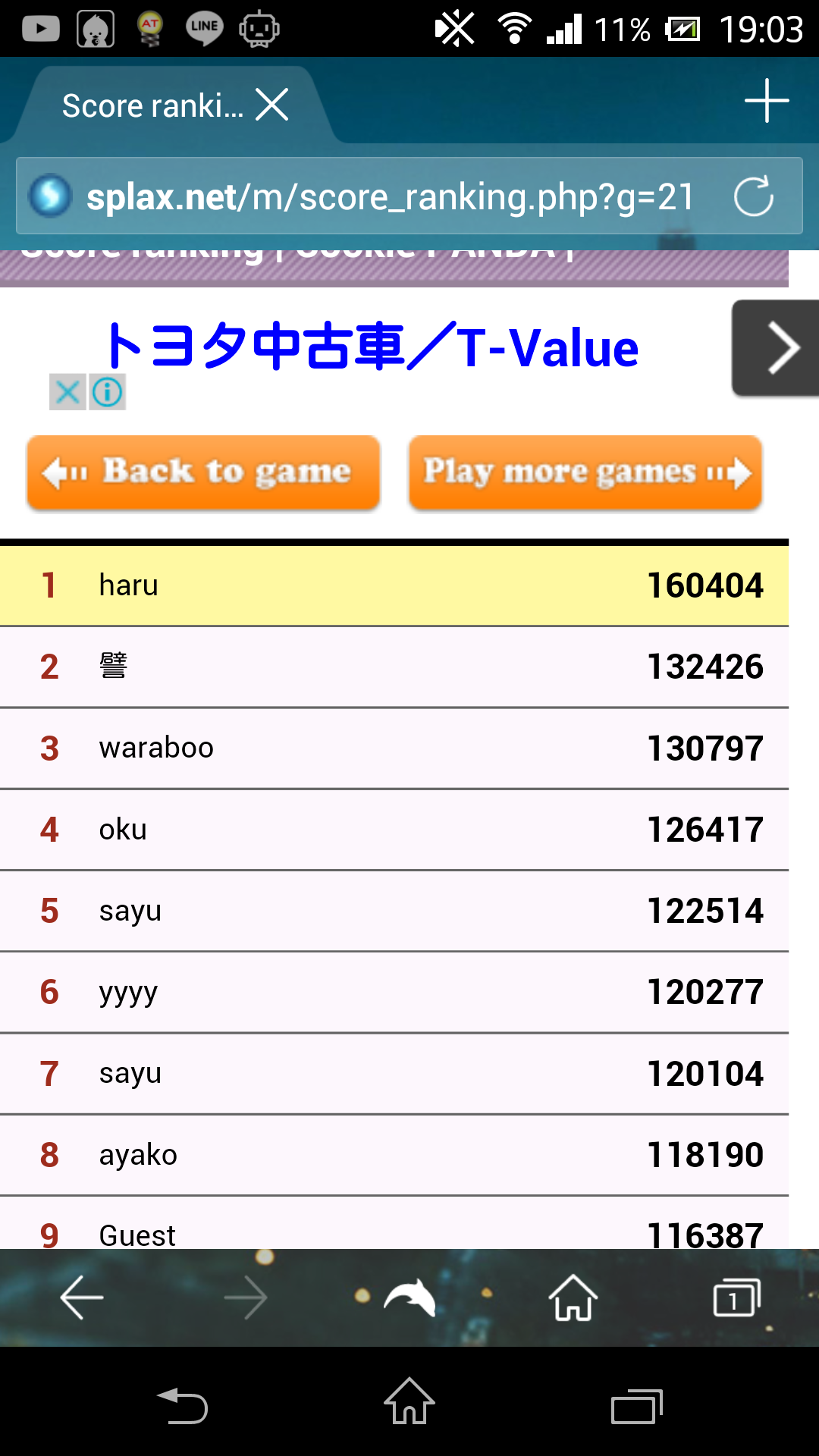Go back to the game
Viewport: 819px width, 1456px height.
(203, 472)
